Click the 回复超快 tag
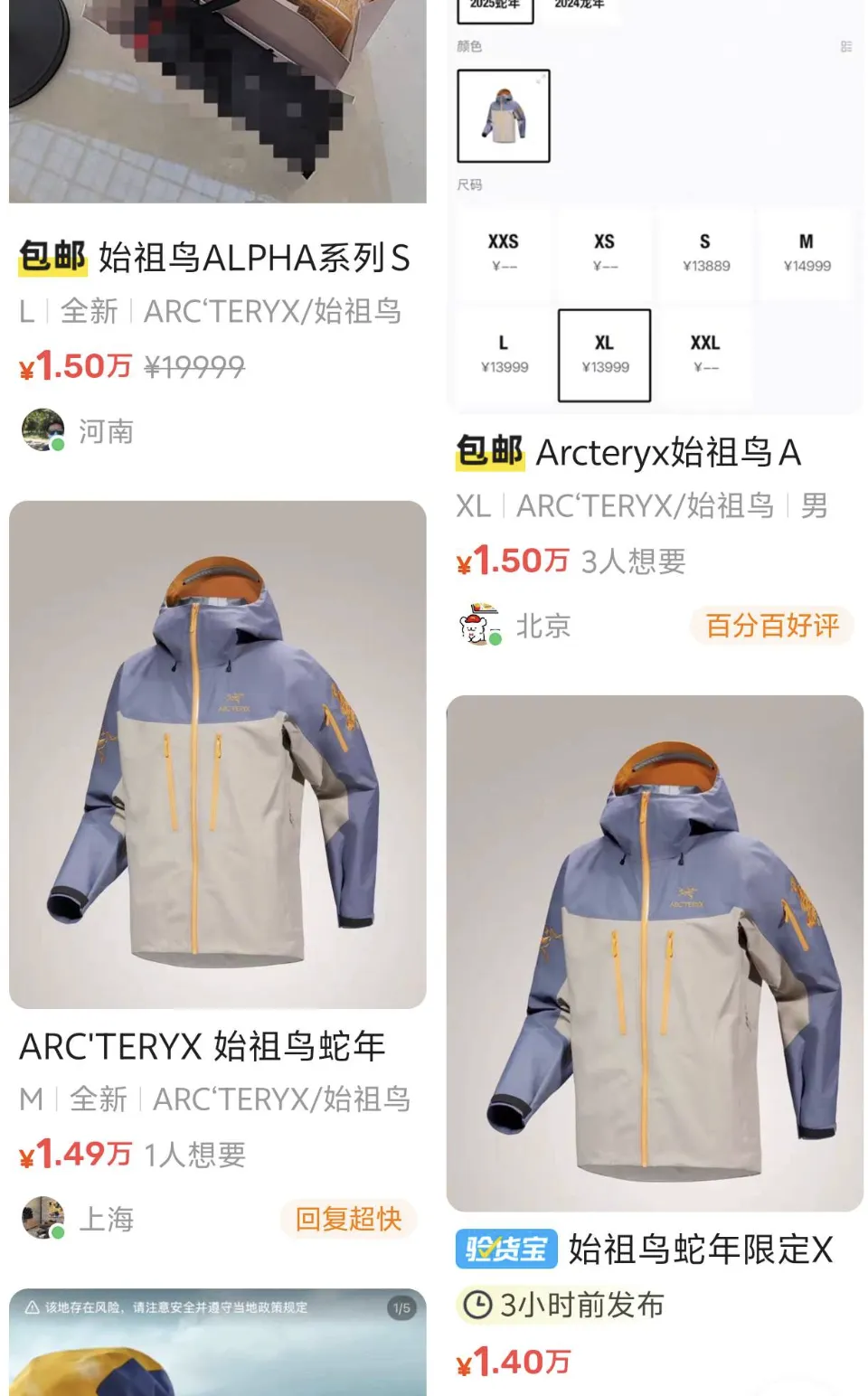The image size is (868, 1396). [349, 1219]
